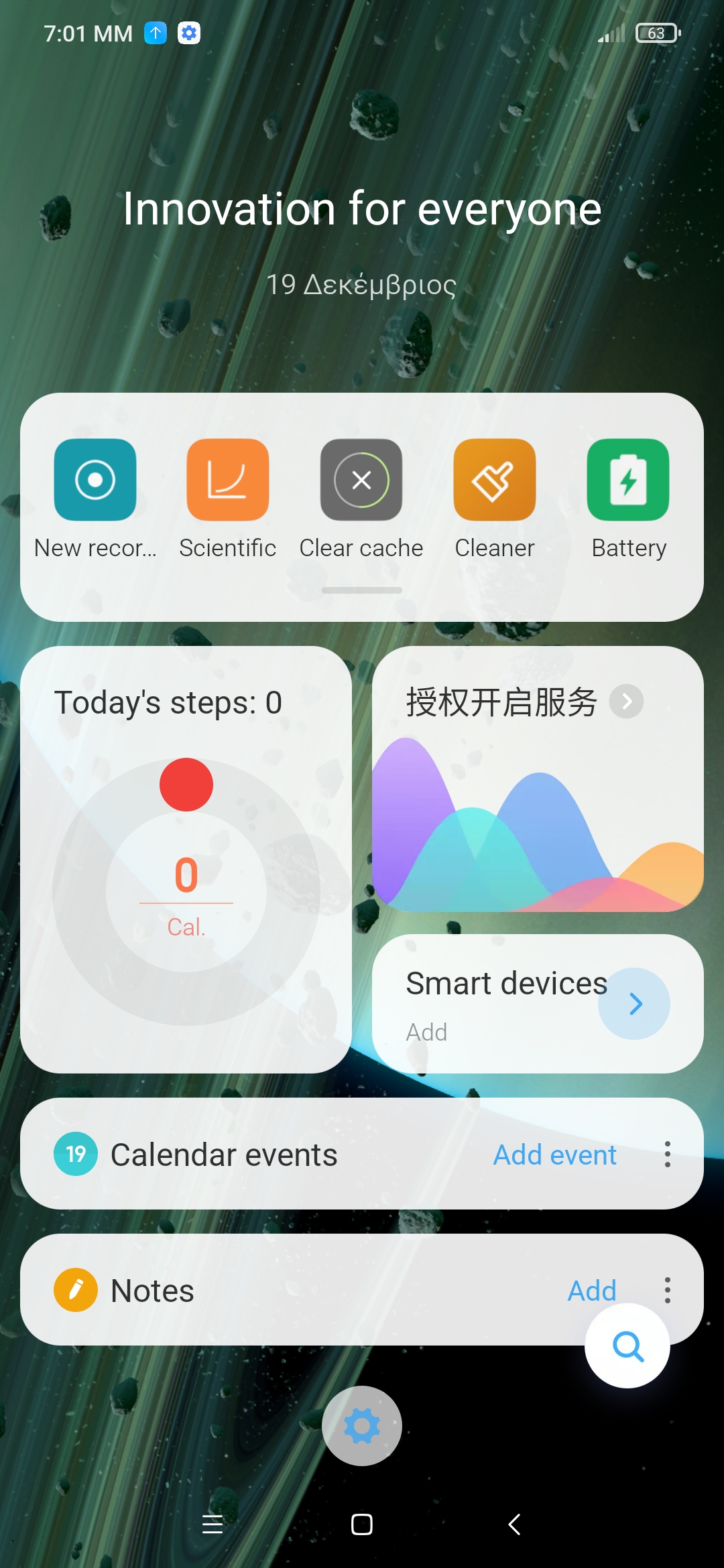Open the Battery shortcut

pyautogui.click(x=628, y=480)
